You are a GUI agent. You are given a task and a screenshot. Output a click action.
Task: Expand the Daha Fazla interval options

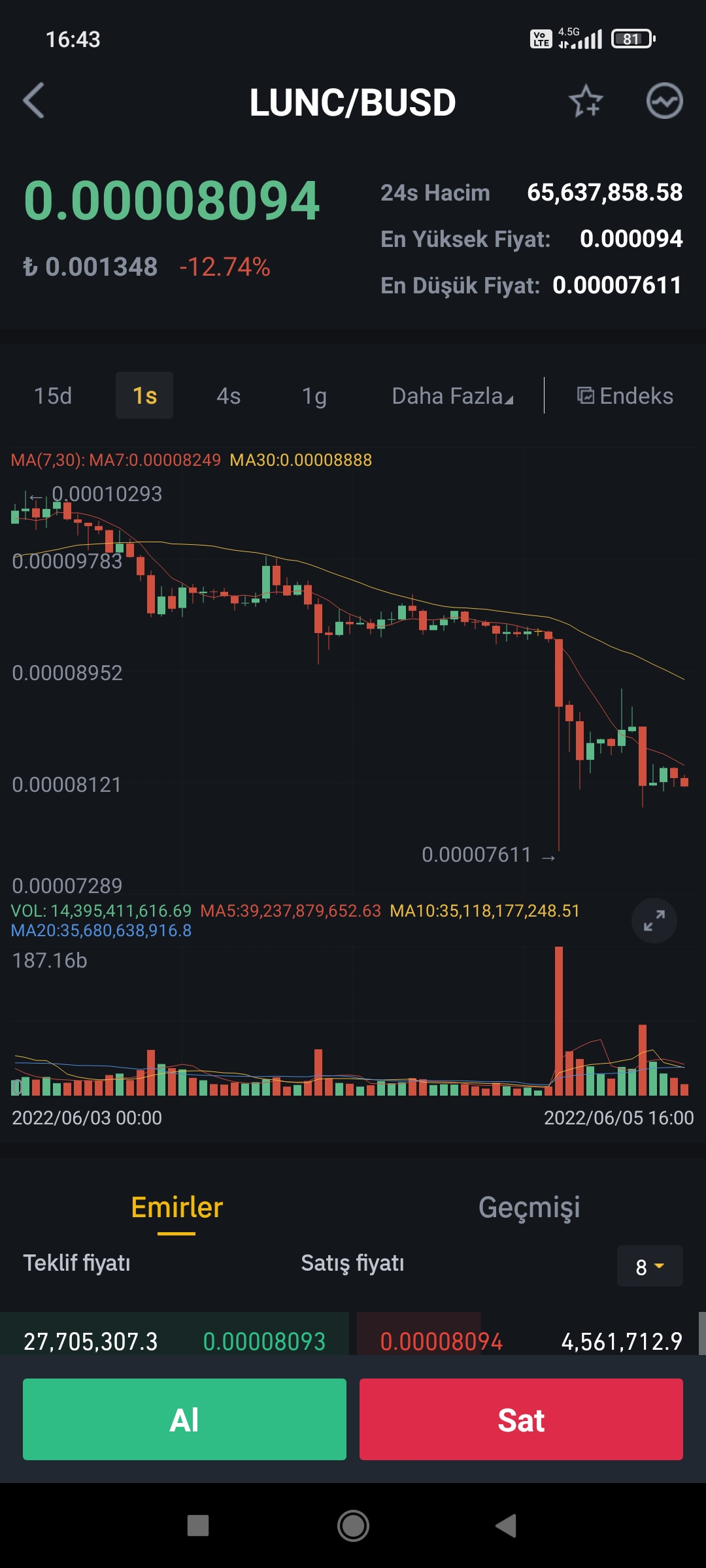point(452,396)
